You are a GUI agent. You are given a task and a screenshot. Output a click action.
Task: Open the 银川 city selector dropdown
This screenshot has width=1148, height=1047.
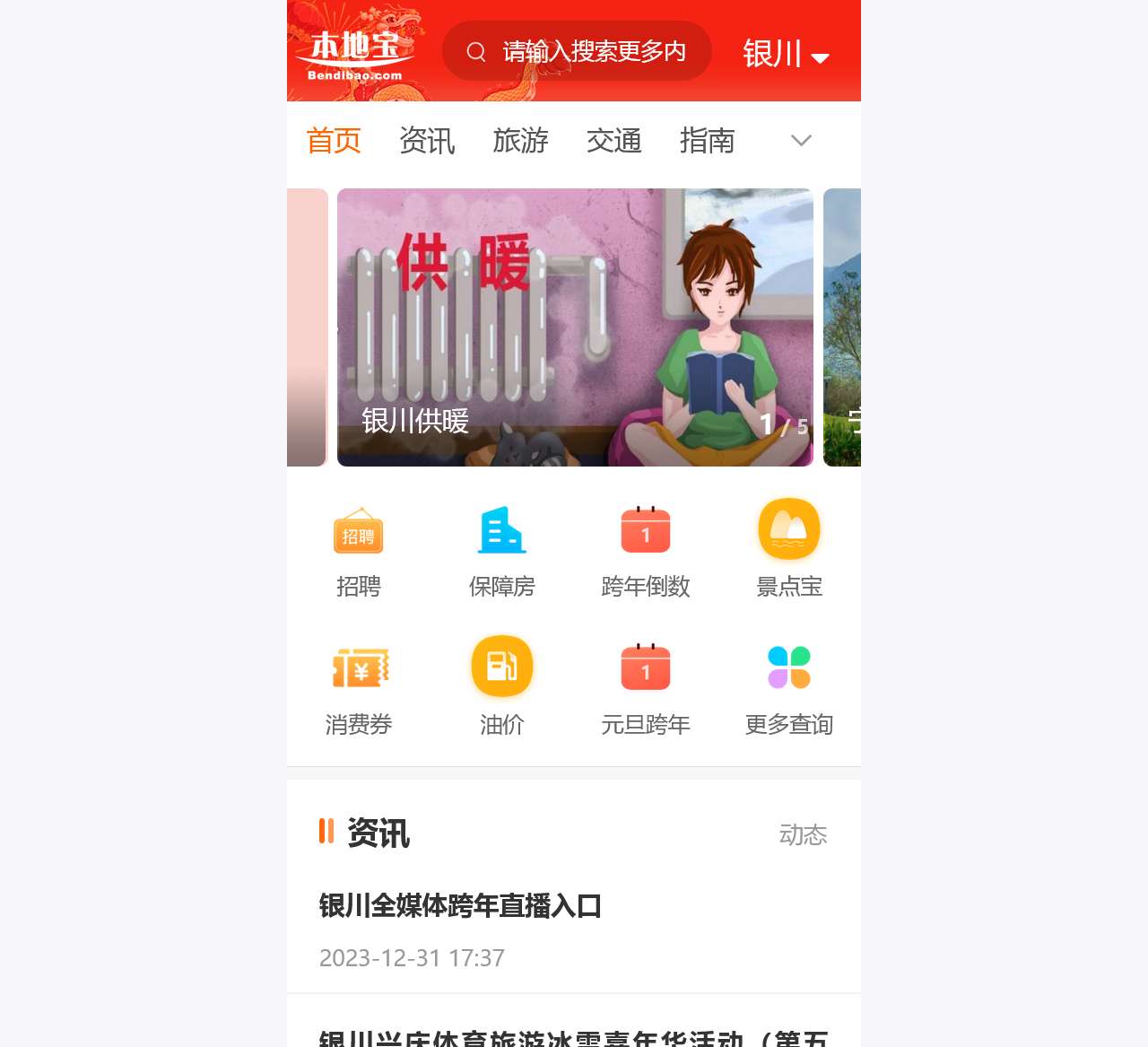pos(785,54)
